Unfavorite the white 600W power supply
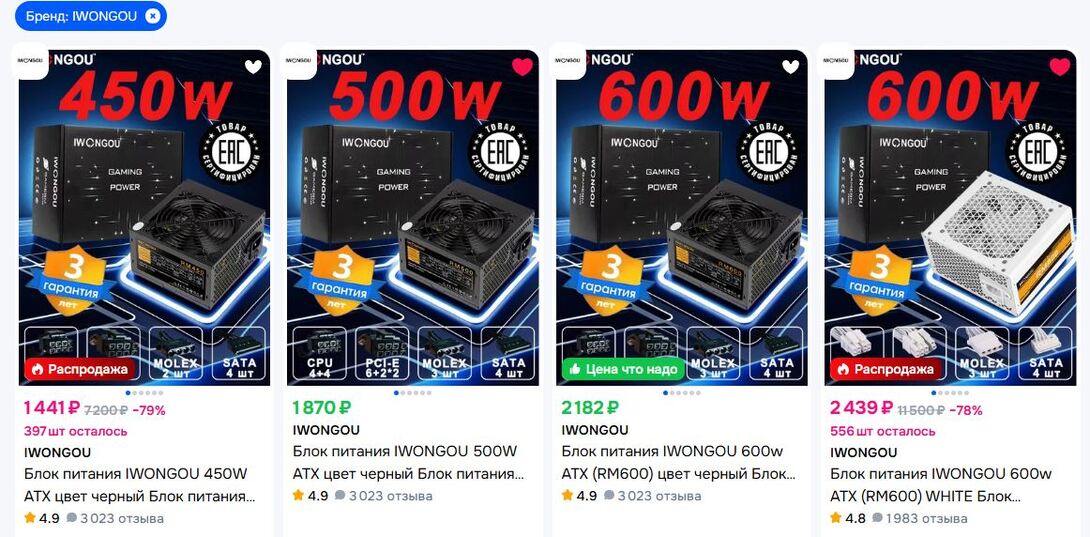Screen dimensions: 1090x537 point(1060,67)
